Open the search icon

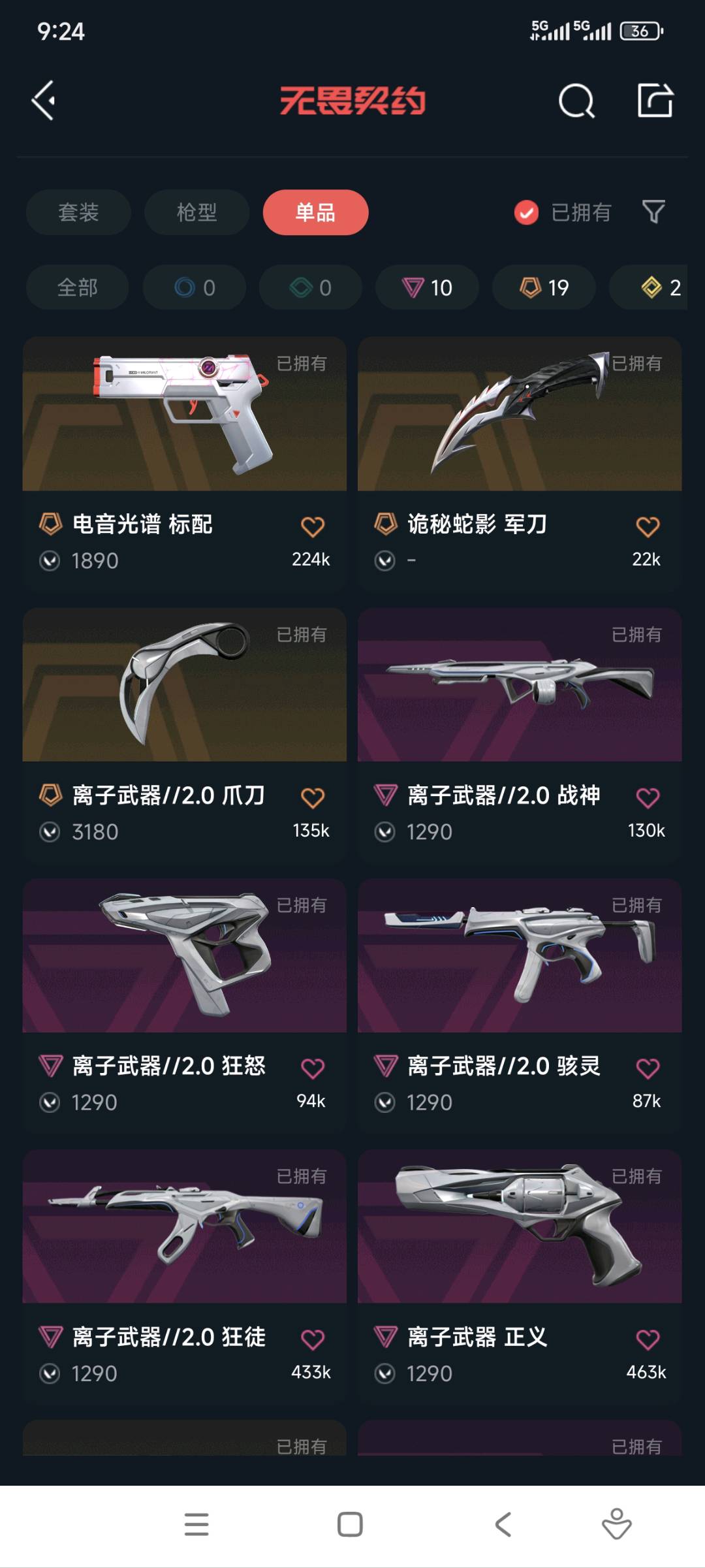click(x=576, y=101)
